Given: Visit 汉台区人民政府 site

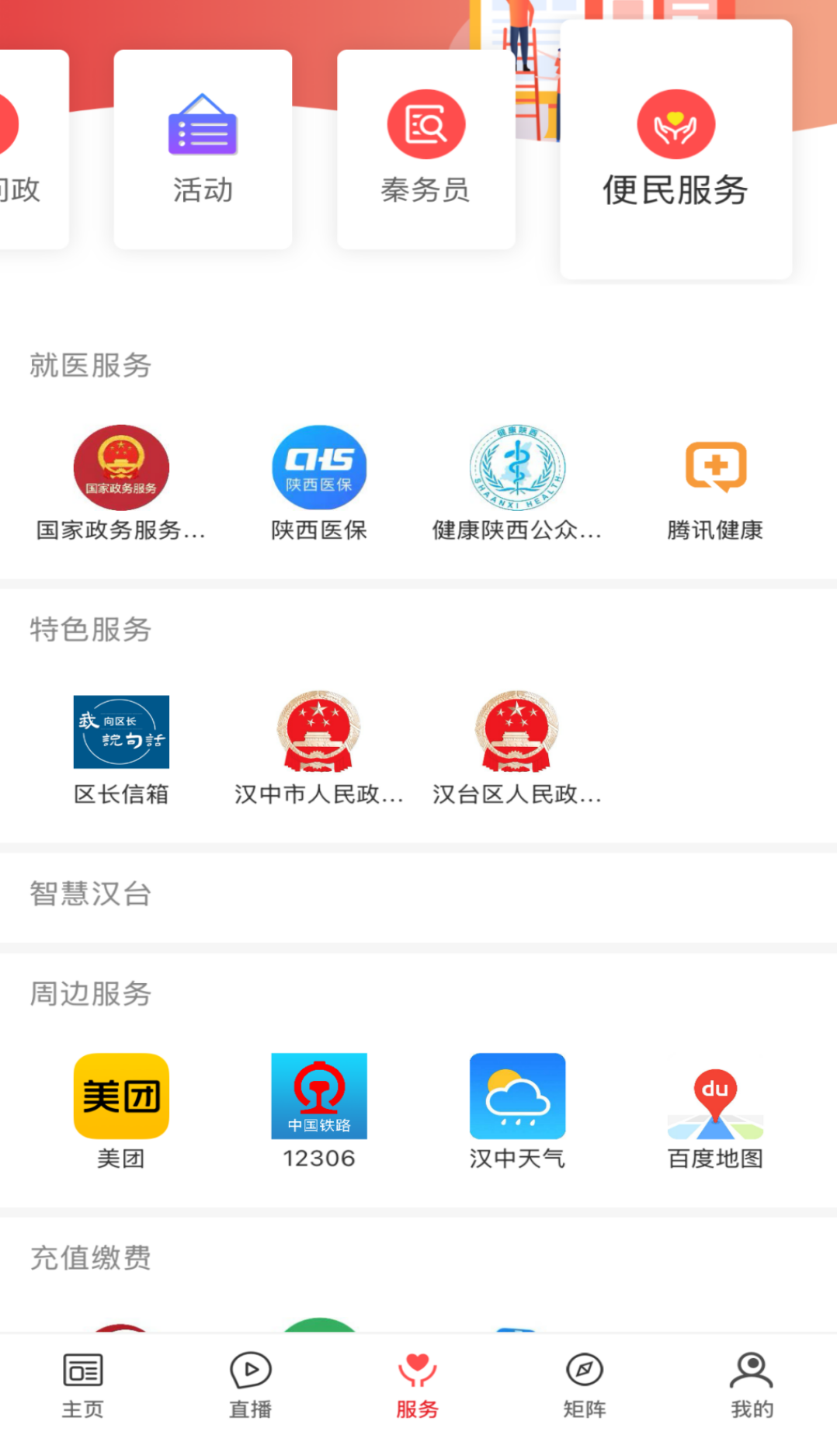Looking at the screenshot, I should (x=517, y=747).
